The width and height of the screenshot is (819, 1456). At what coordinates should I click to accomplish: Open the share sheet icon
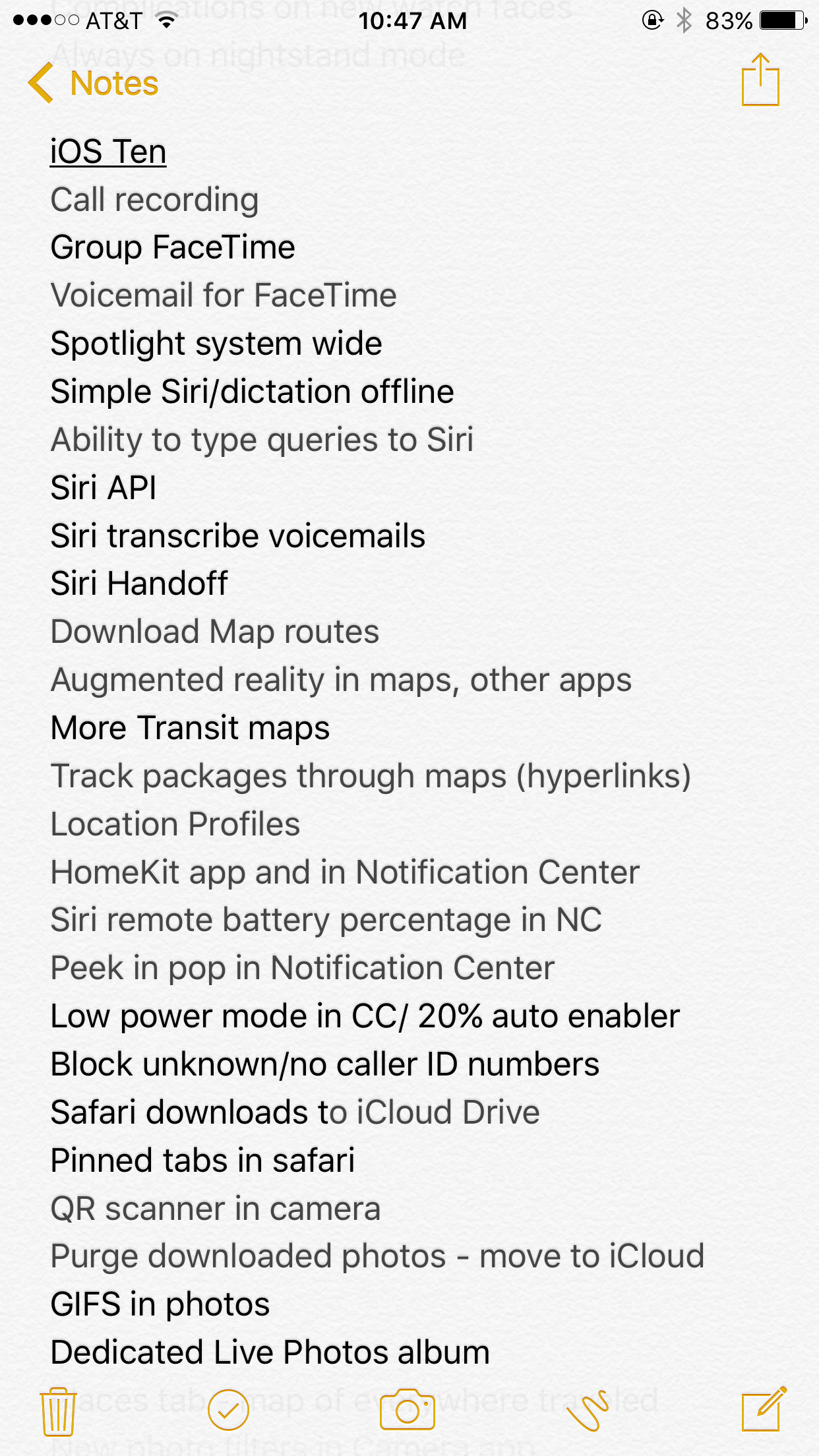760,80
